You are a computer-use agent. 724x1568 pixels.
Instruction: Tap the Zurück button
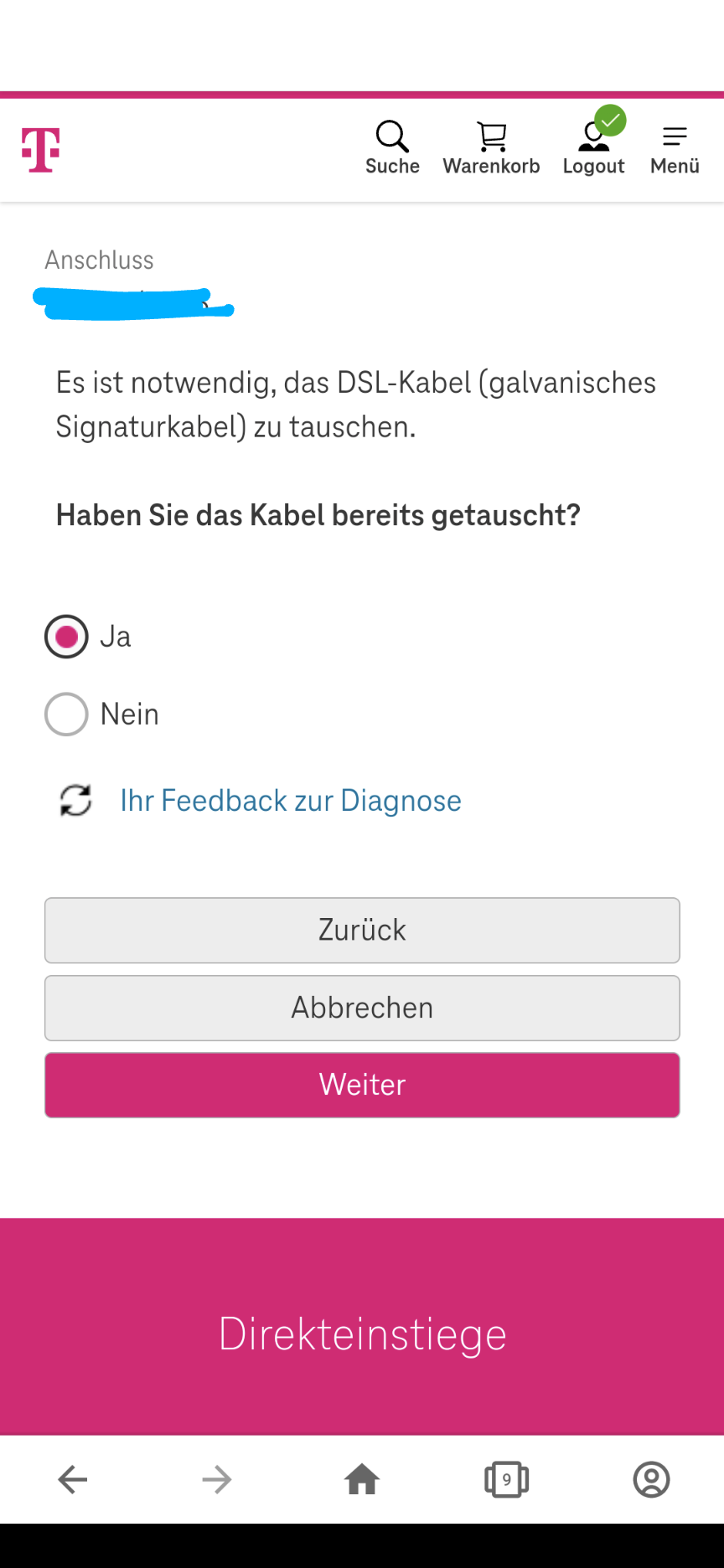[x=362, y=931]
